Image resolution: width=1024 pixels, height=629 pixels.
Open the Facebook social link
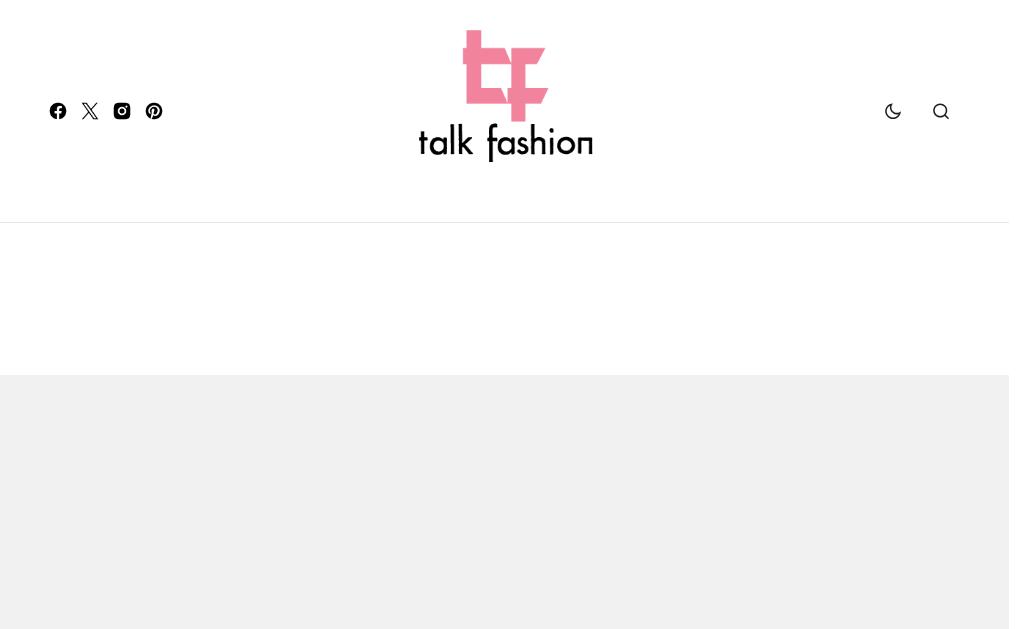pos(58,111)
